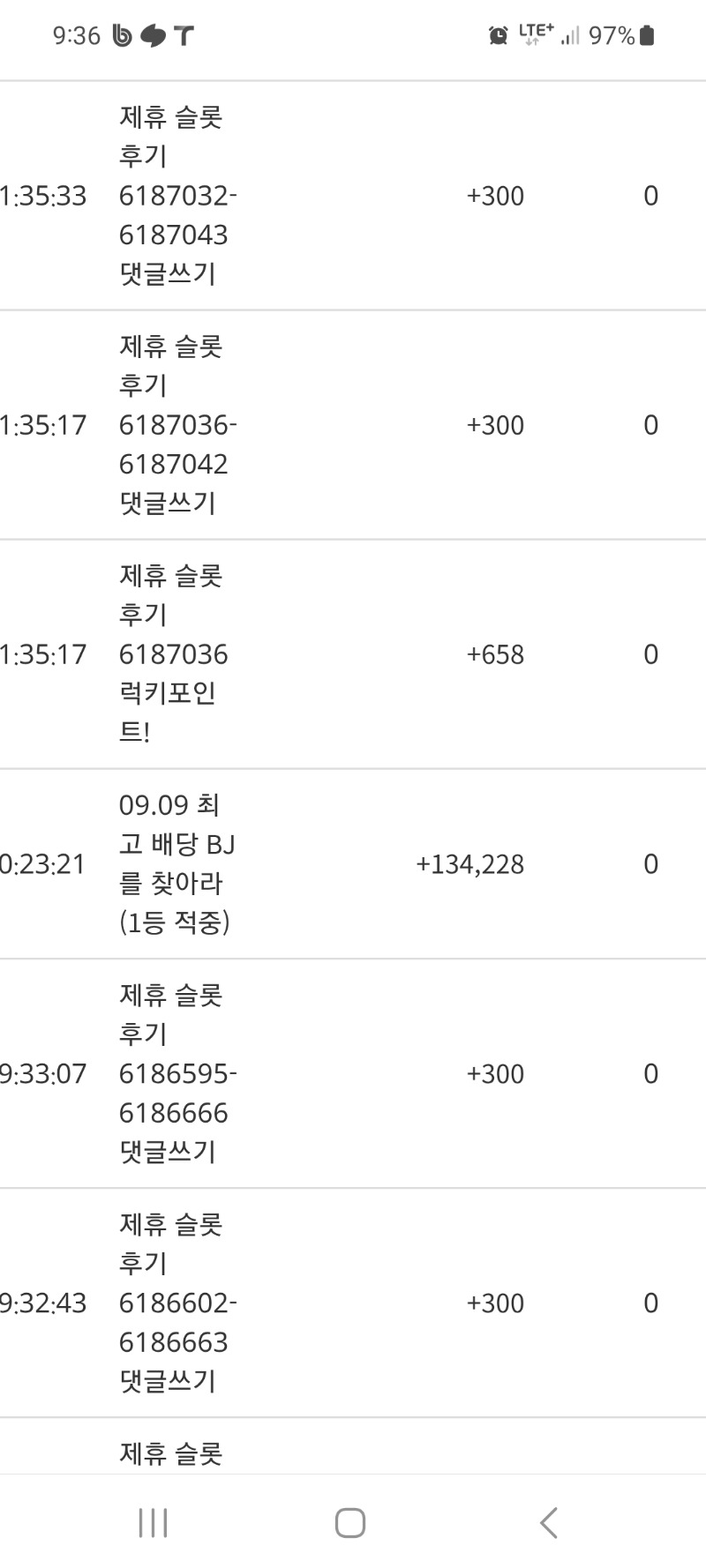Screen dimensions: 706x1568
Task: Go back with the system back button
Action: click(549, 1522)
